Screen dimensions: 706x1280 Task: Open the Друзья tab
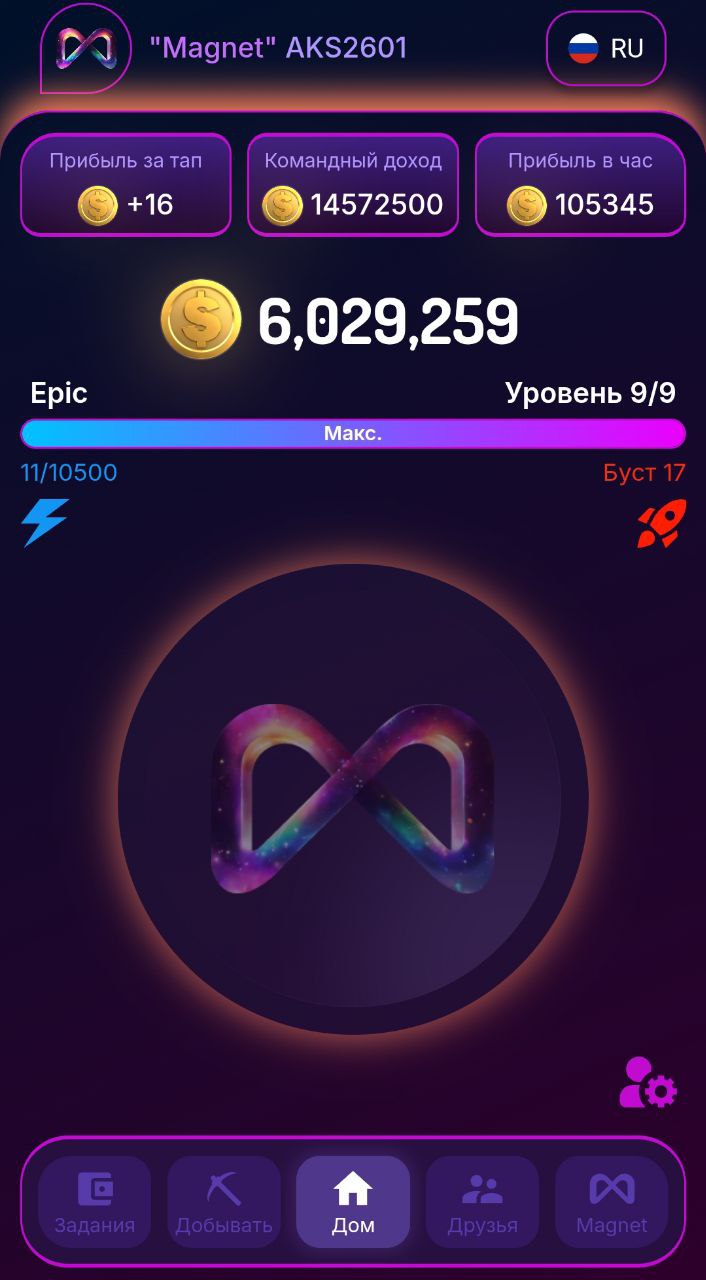point(482,1202)
